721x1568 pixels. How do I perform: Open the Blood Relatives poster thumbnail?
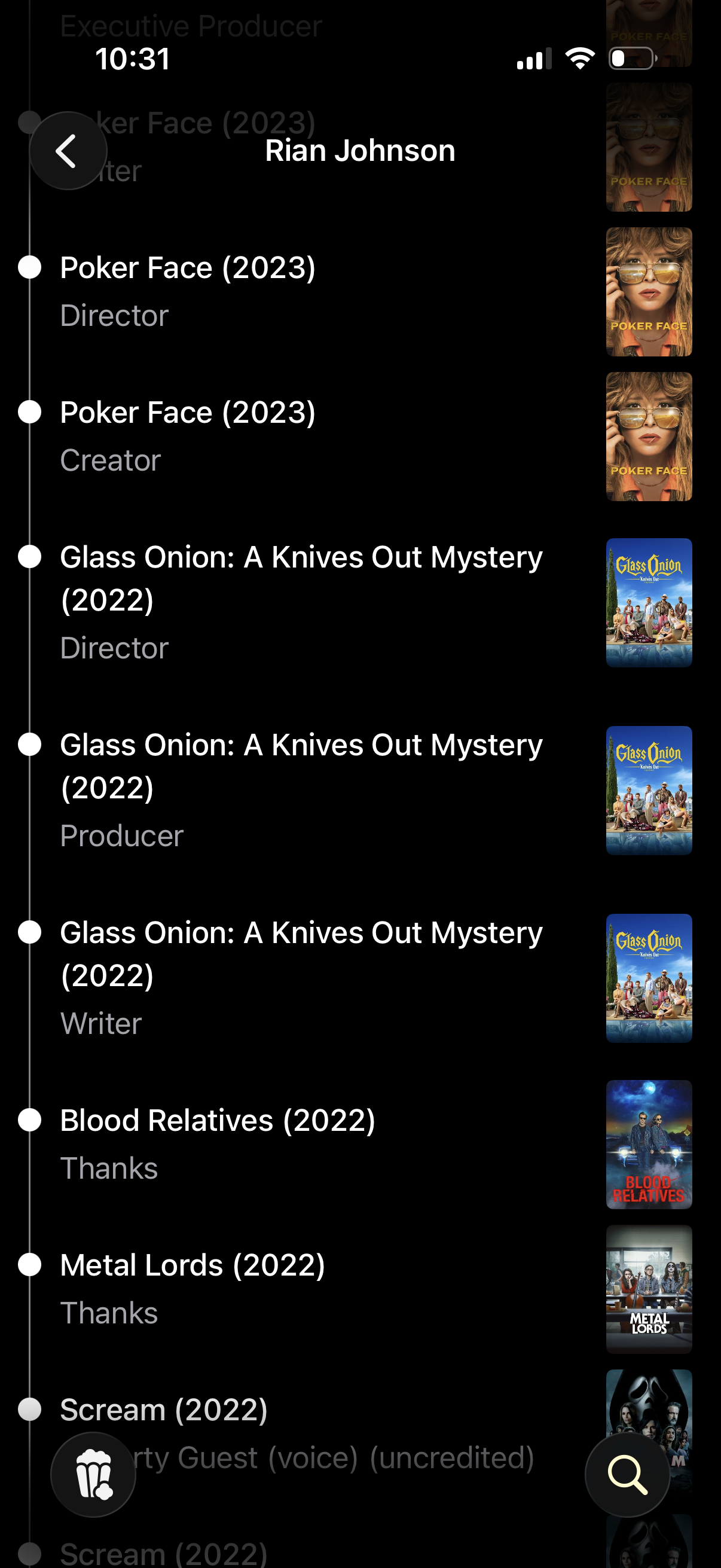(649, 1146)
